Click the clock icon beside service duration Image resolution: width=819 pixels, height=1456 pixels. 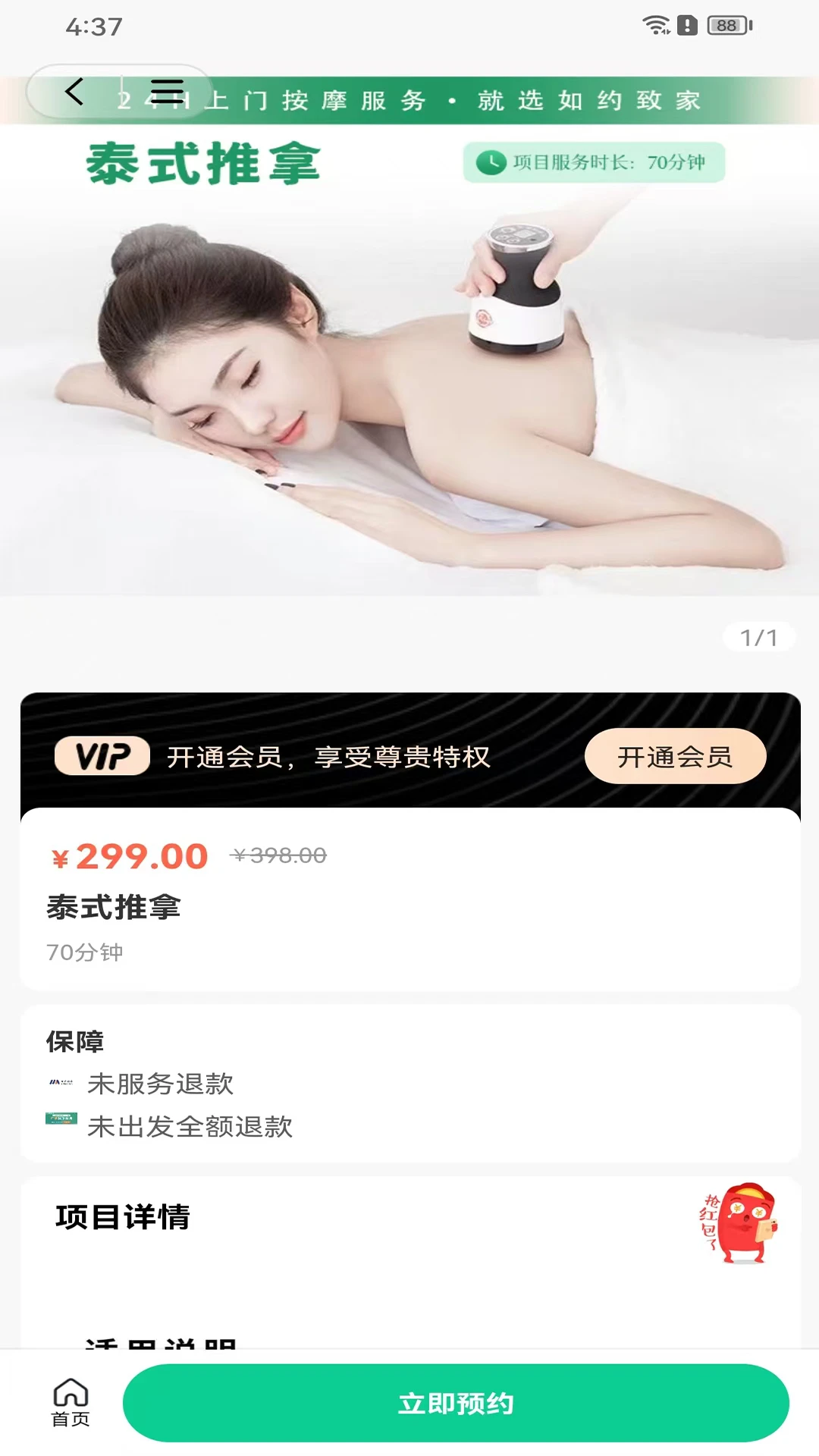point(494,162)
